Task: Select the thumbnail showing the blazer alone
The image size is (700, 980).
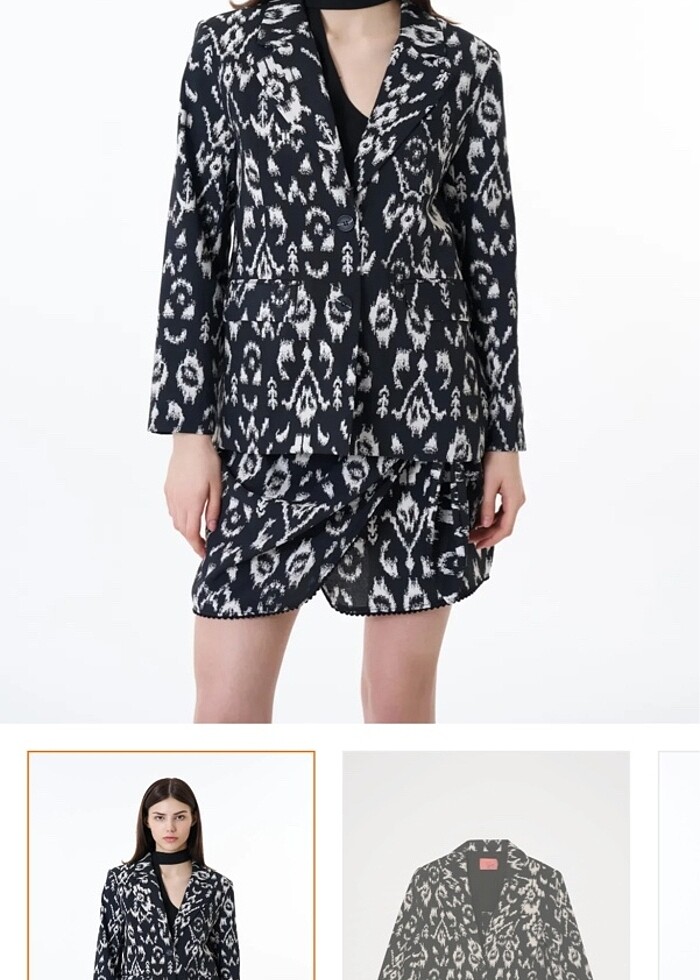Action: pos(486,866)
